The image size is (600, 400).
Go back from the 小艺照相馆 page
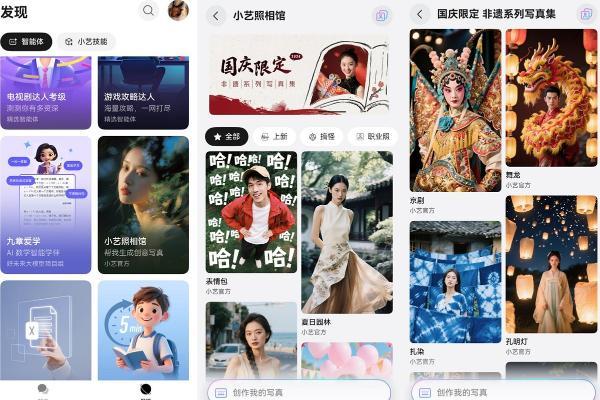coord(216,15)
